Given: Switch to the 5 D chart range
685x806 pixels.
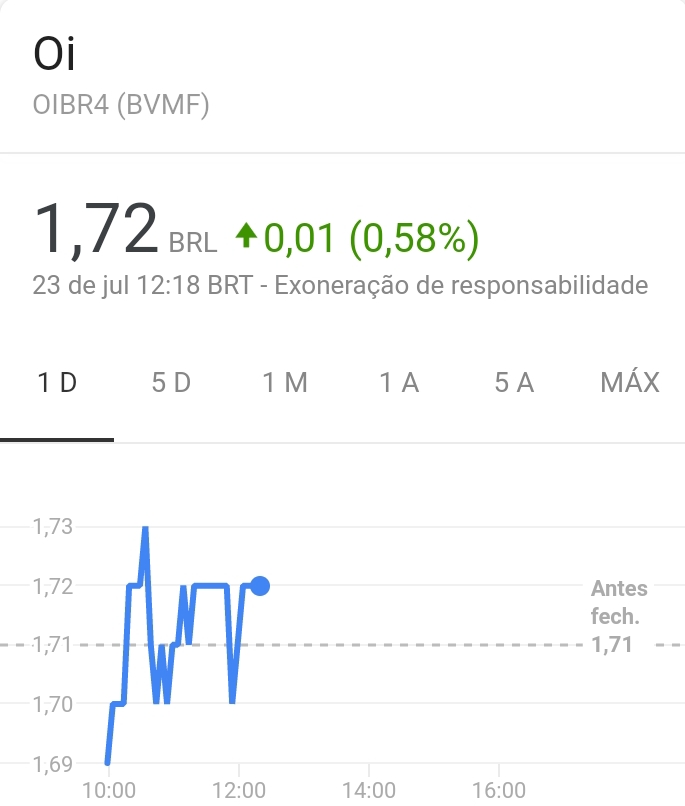Looking at the screenshot, I should coord(171,383).
